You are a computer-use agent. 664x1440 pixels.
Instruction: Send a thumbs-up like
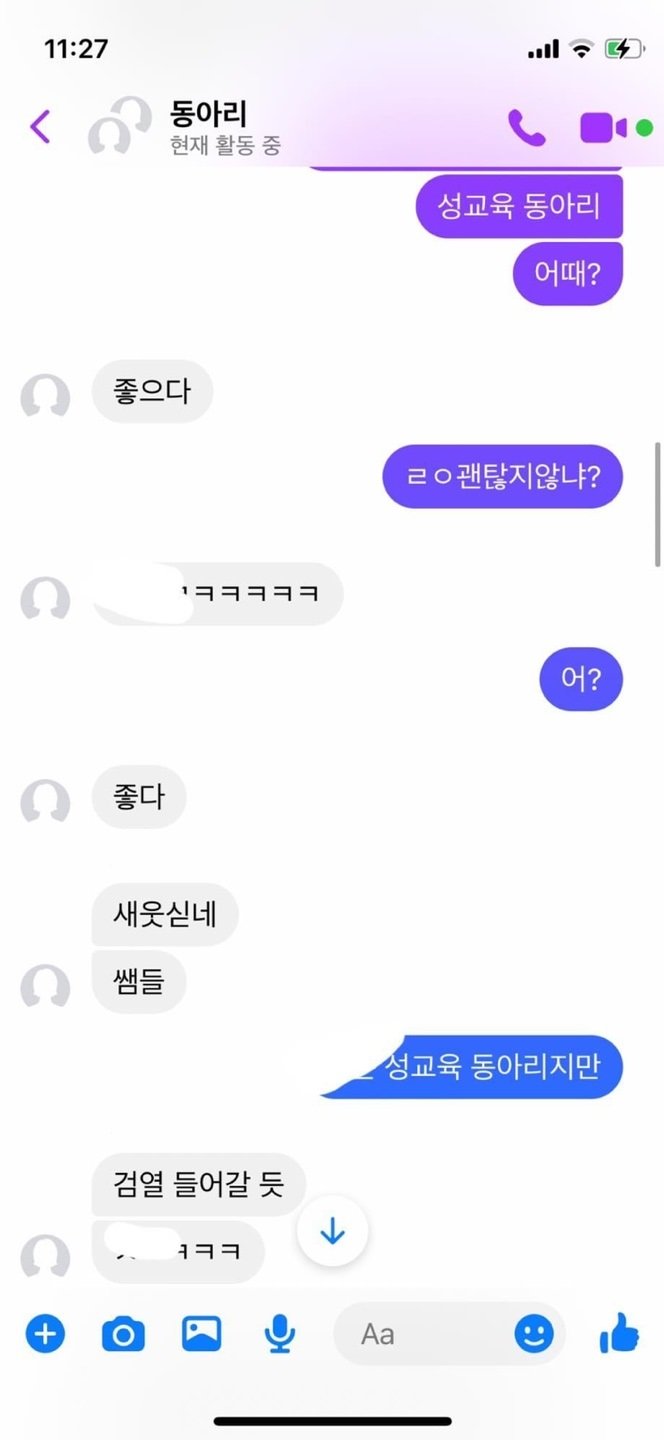pos(618,1334)
